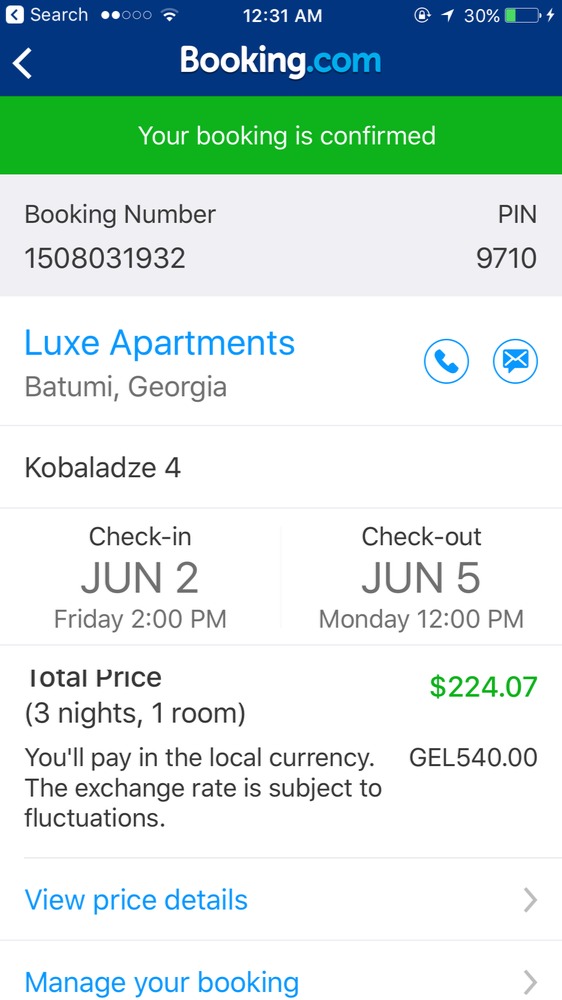This screenshot has height=1000, width=562.
Task: Open the Luxe Apartments property page
Action: tap(159, 343)
